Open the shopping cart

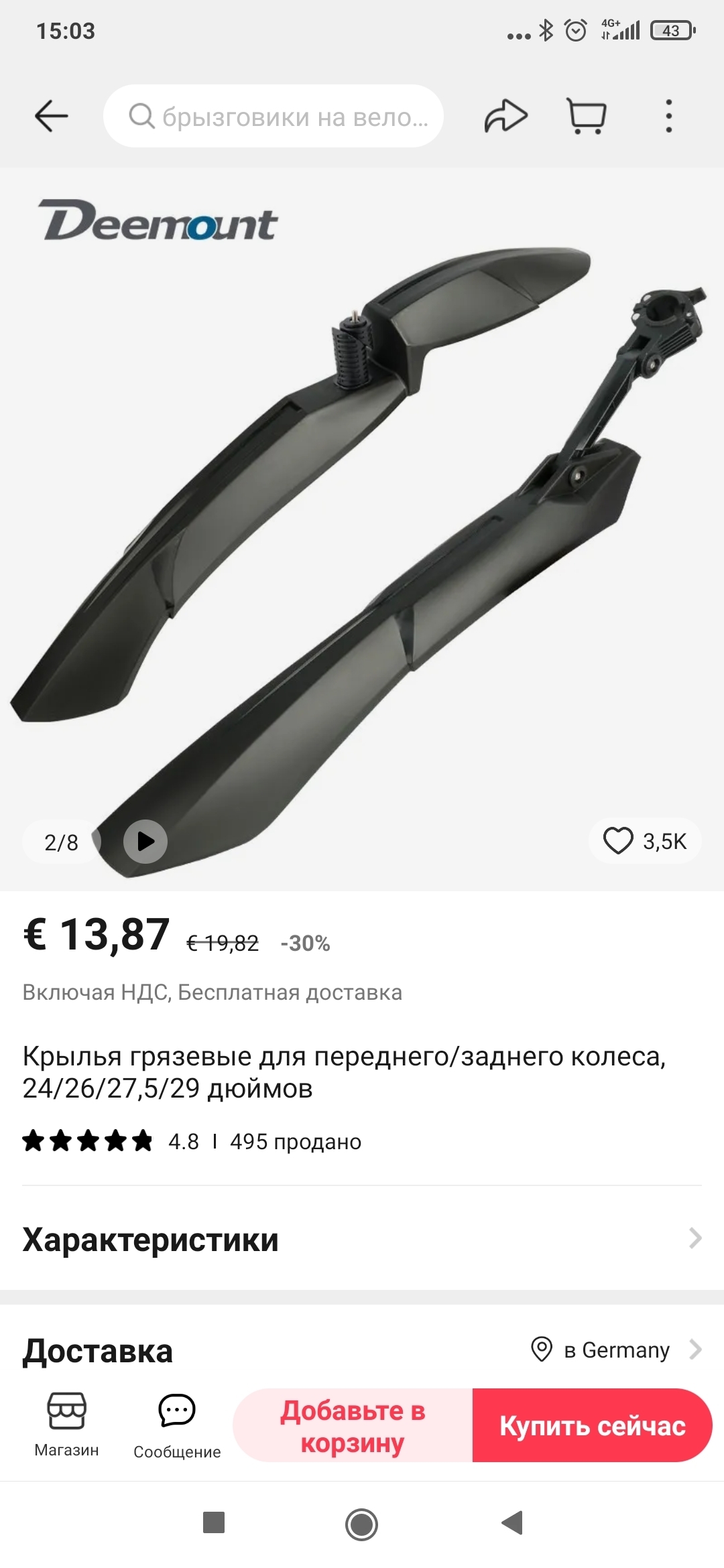click(x=587, y=117)
